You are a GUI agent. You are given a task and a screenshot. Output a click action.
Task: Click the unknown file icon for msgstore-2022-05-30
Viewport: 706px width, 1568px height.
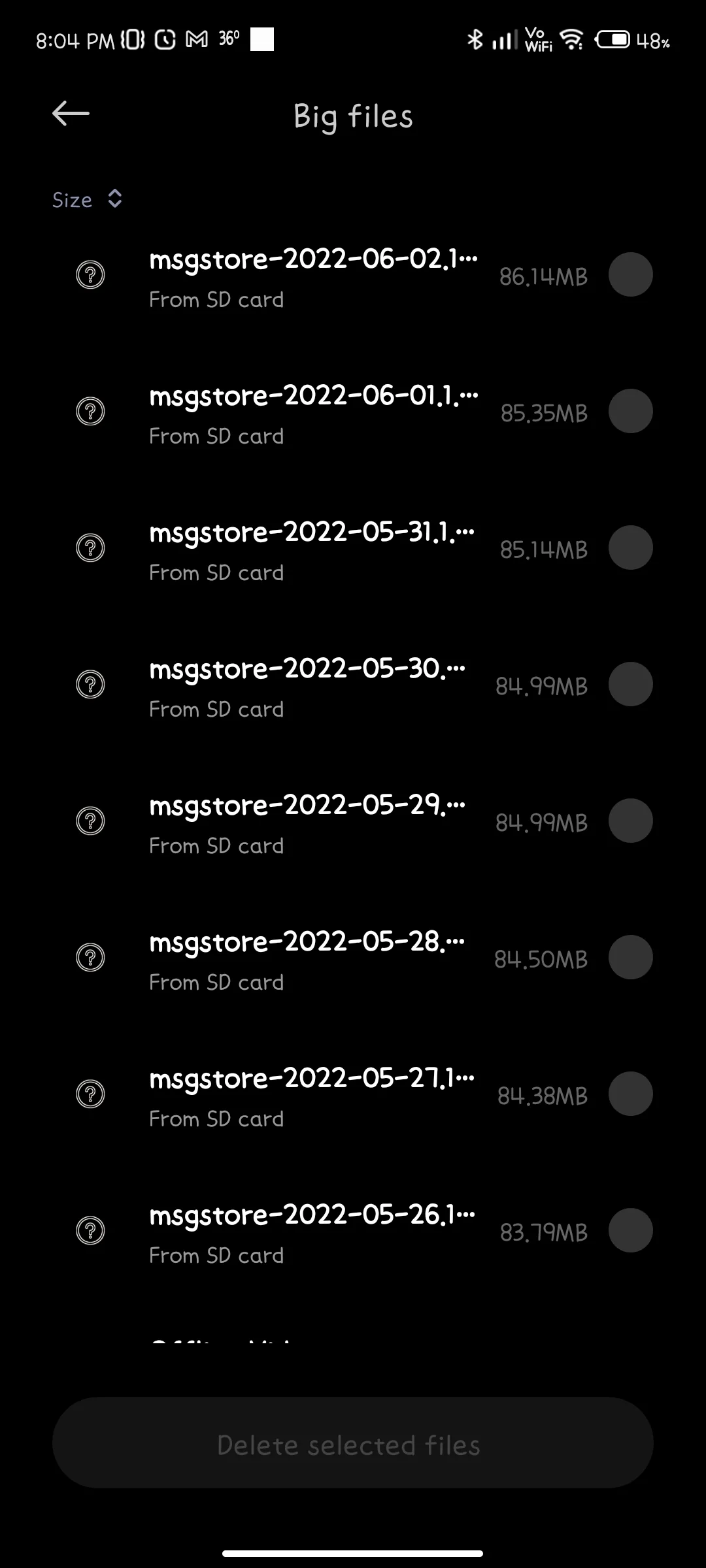[x=91, y=684]
